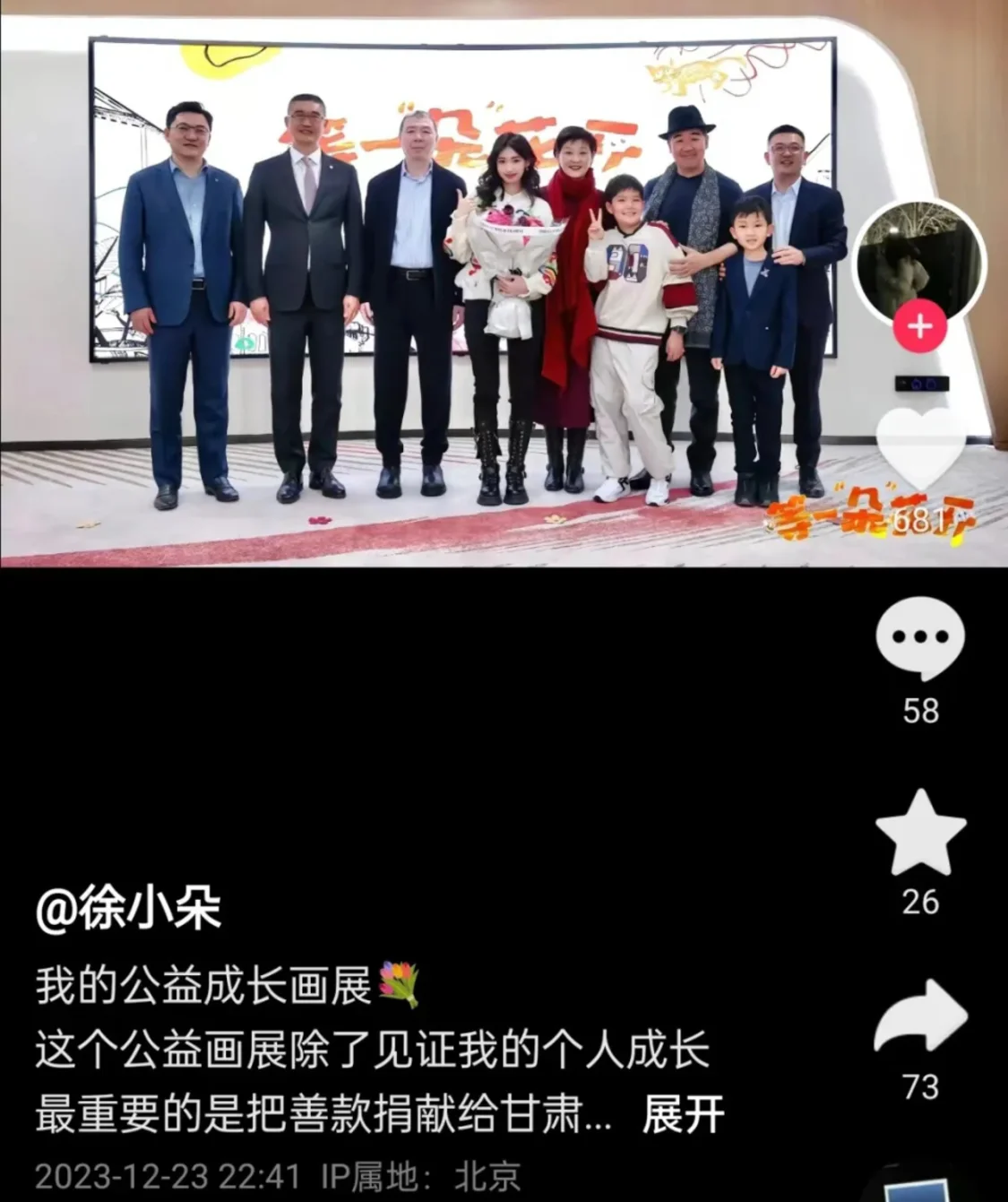Open the comments with 58 replies
The height and width of the screenshot is (1202, 1008).
(920, 639)
